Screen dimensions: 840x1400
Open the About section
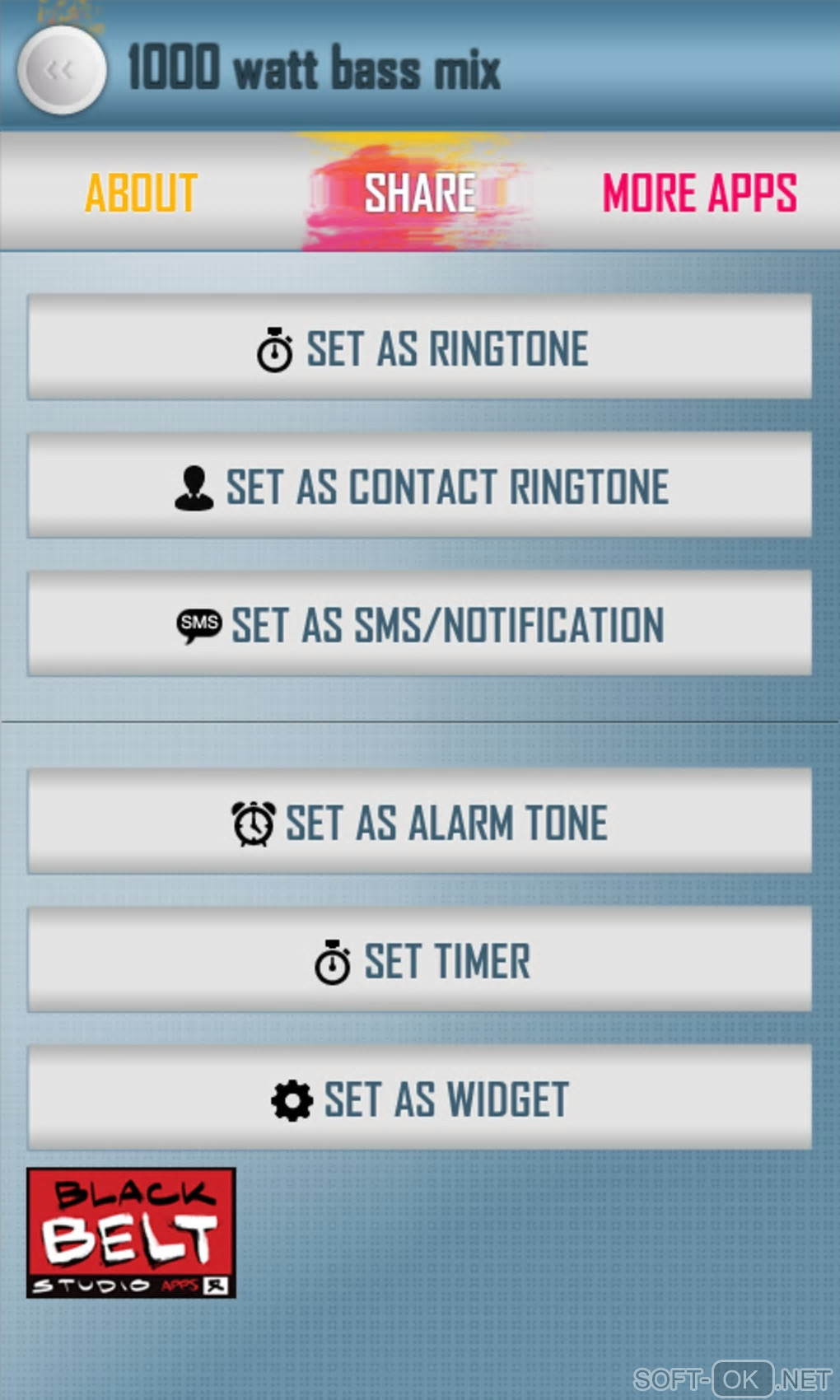pyautogui.click(x=141, y=193)
